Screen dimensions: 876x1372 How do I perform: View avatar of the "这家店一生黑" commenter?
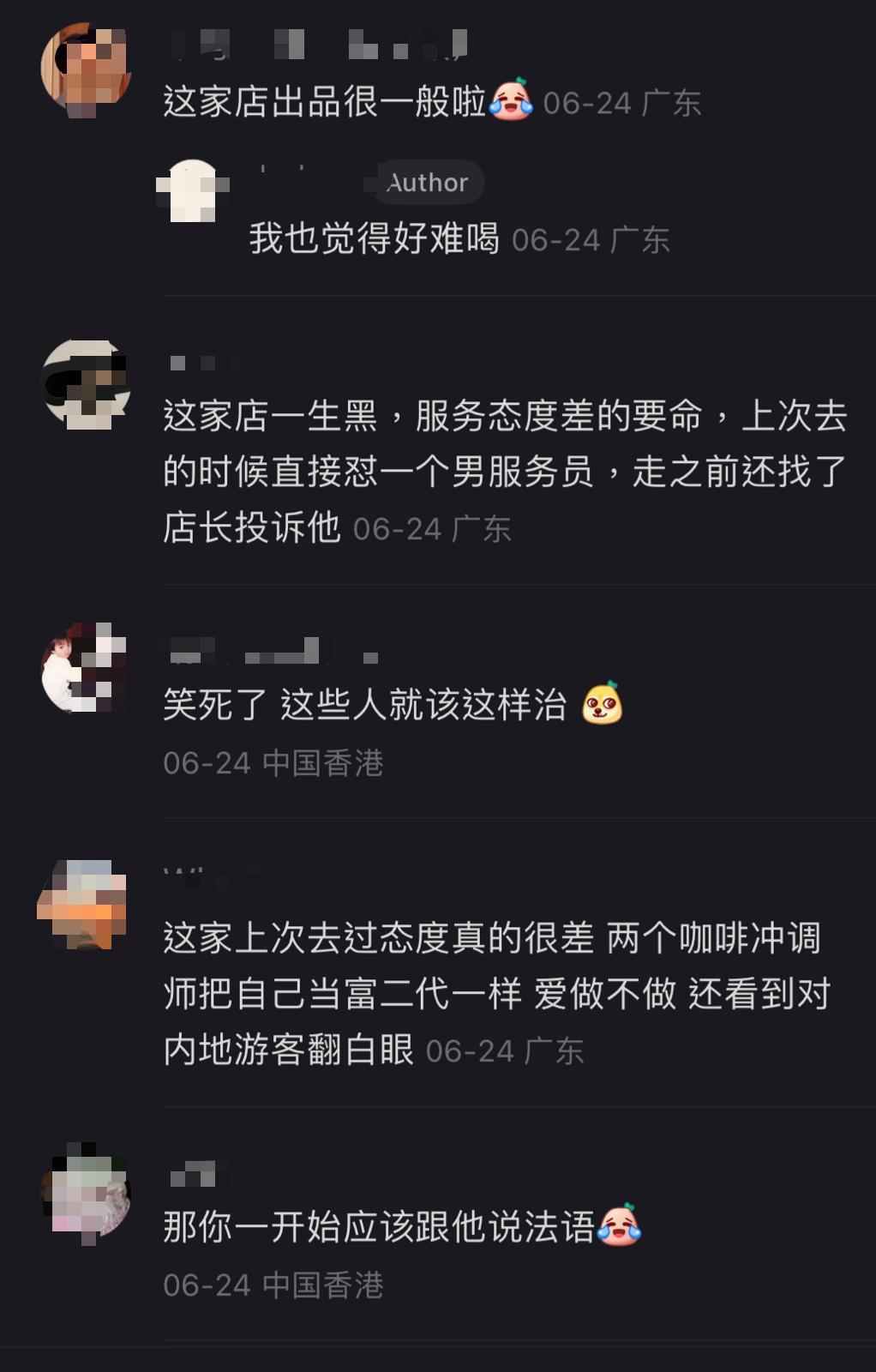86,384
